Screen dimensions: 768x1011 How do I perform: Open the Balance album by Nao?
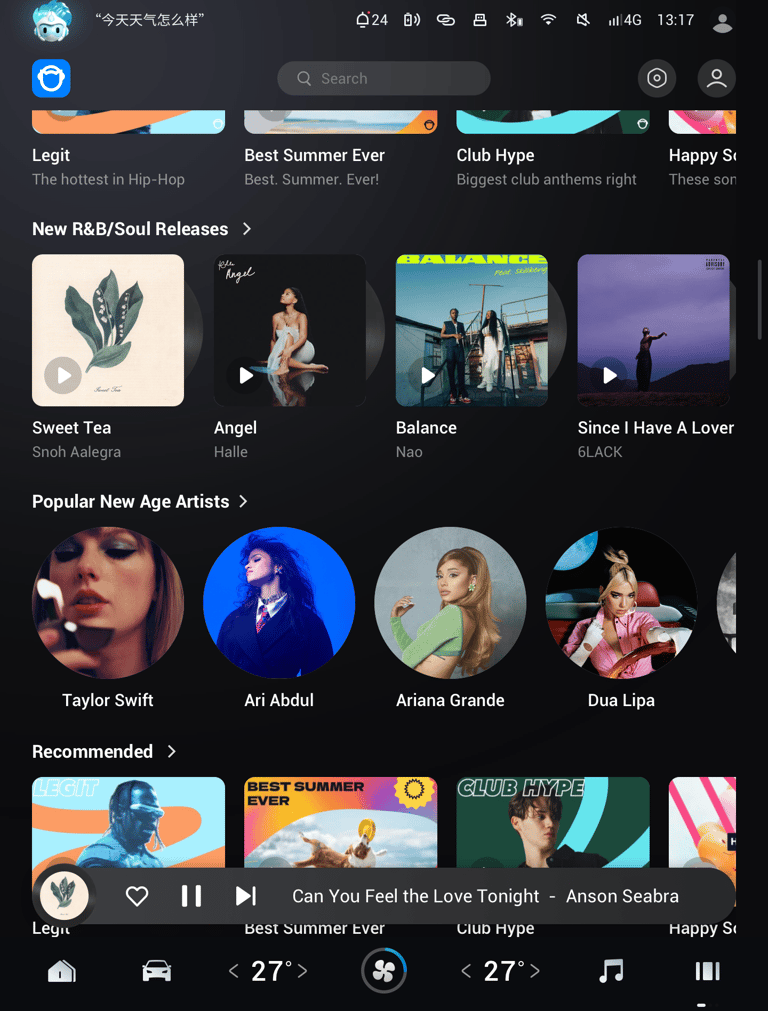pos(471,330)
